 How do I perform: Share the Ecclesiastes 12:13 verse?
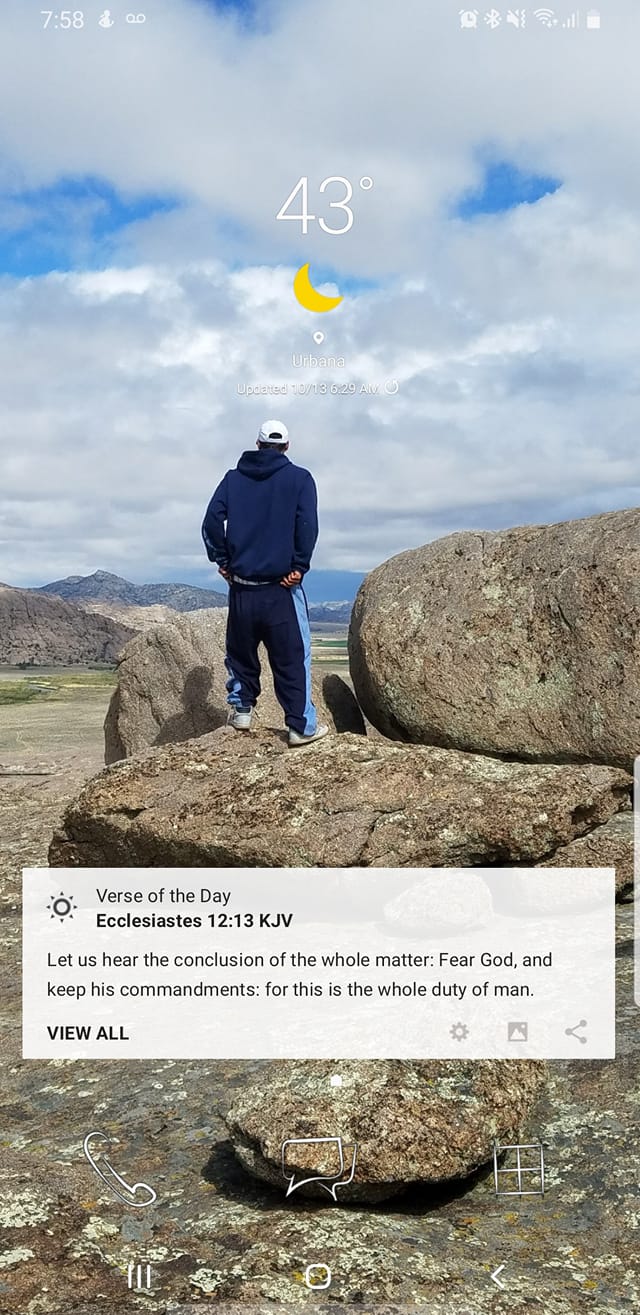point(576,1032)
